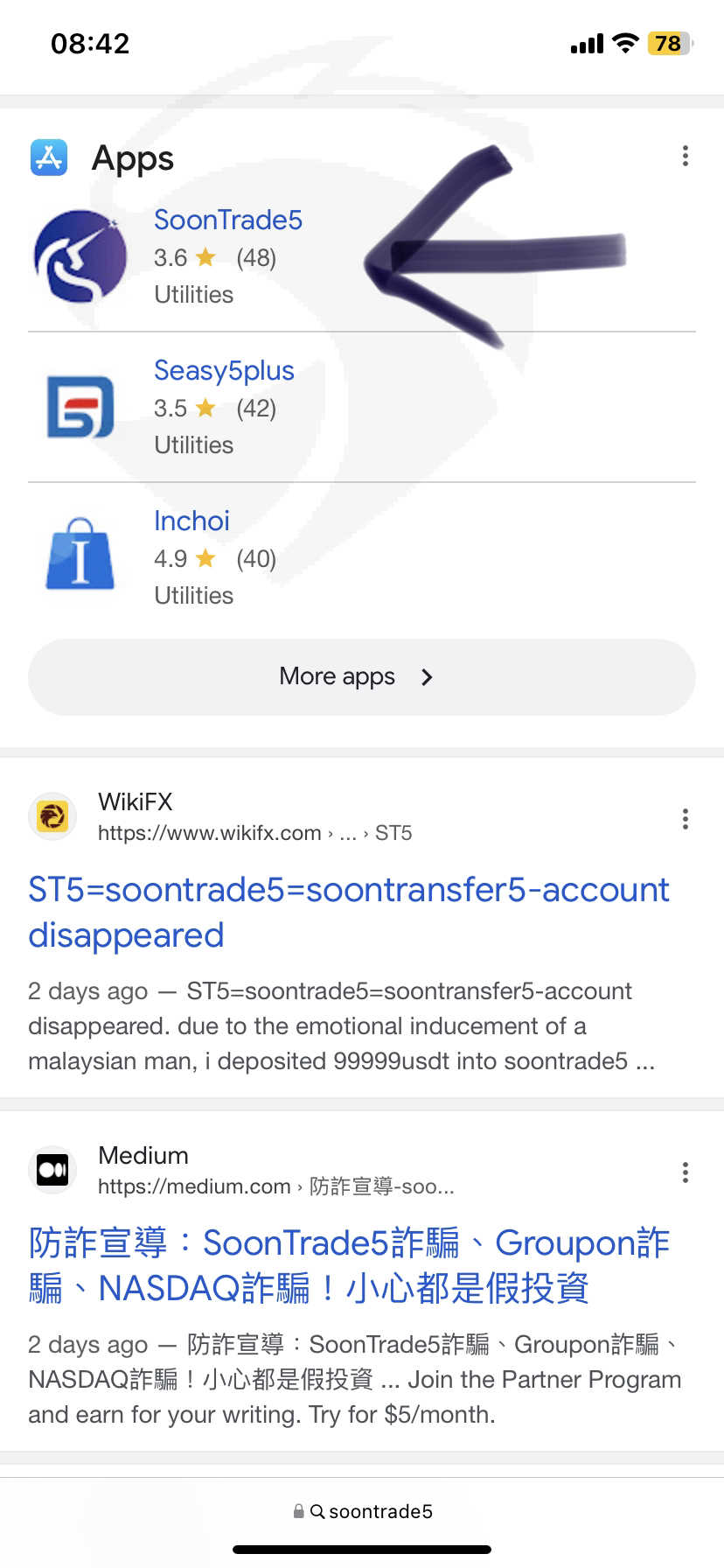
Task: Select the Inchoi app result
Action: point(191,521)
